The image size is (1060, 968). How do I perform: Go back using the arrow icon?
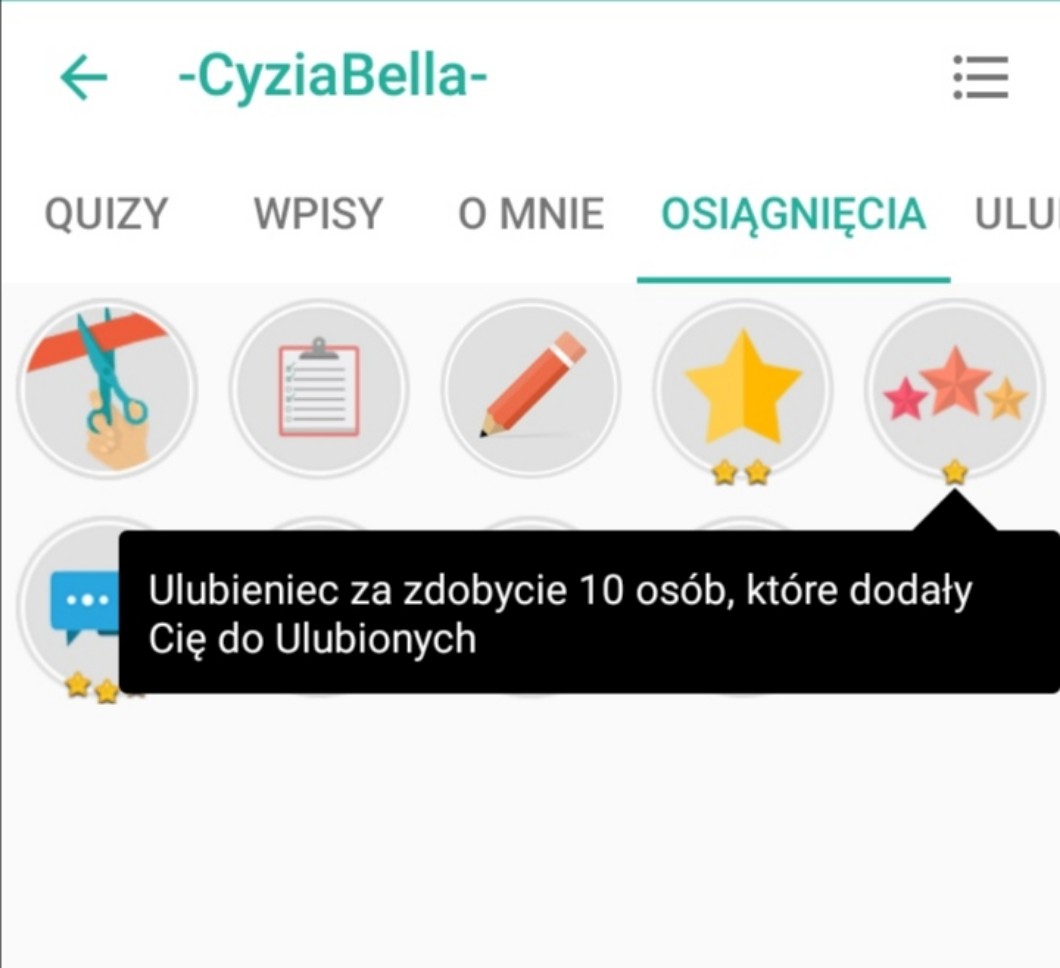pos(84,78)
